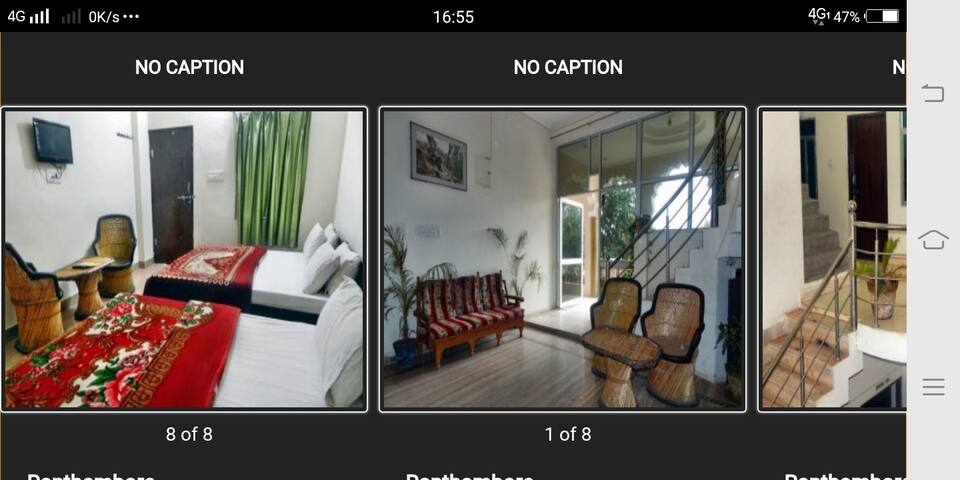Open the lounge photo labeled 1 of 8
960x480 pixels.
coord(562,259)
